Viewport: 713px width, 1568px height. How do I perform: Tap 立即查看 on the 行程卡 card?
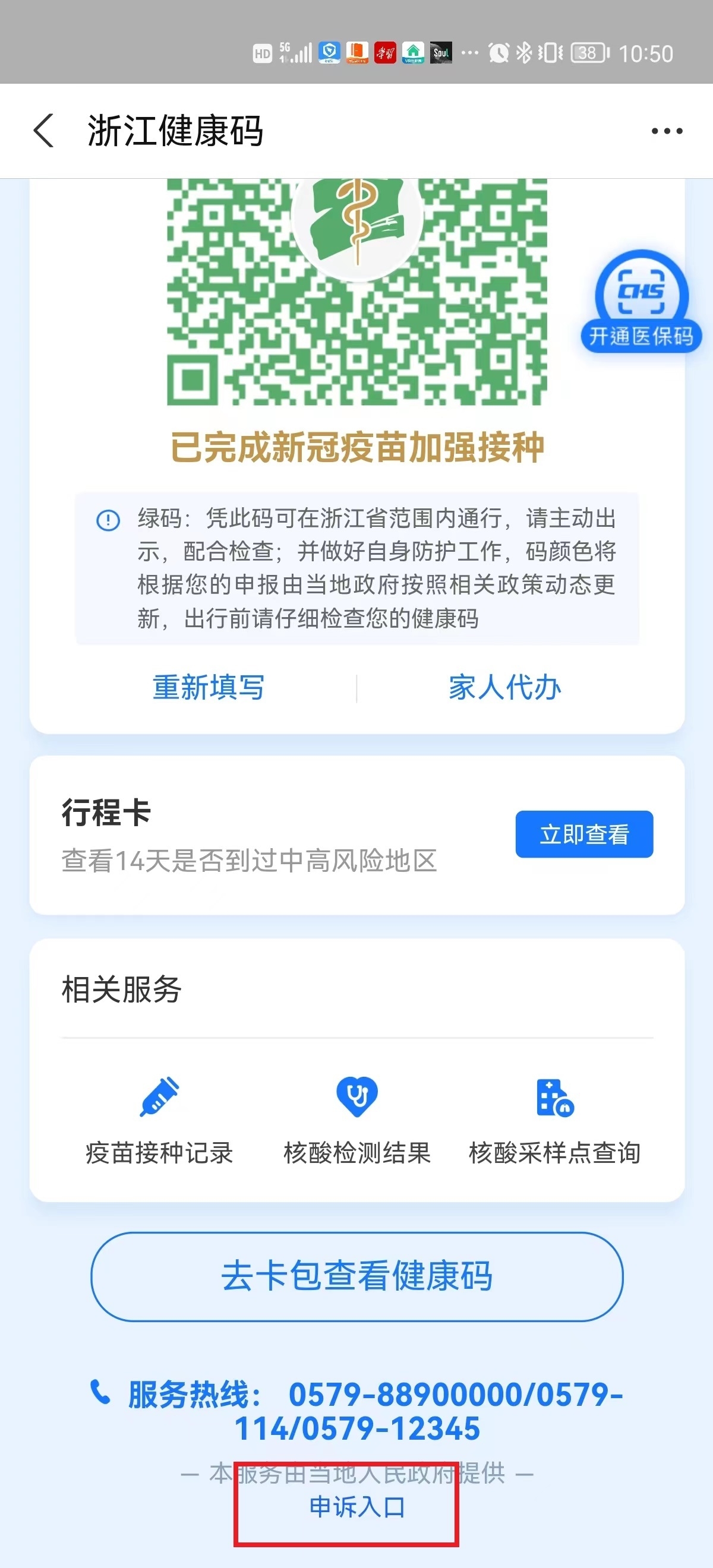click(584, 834)
